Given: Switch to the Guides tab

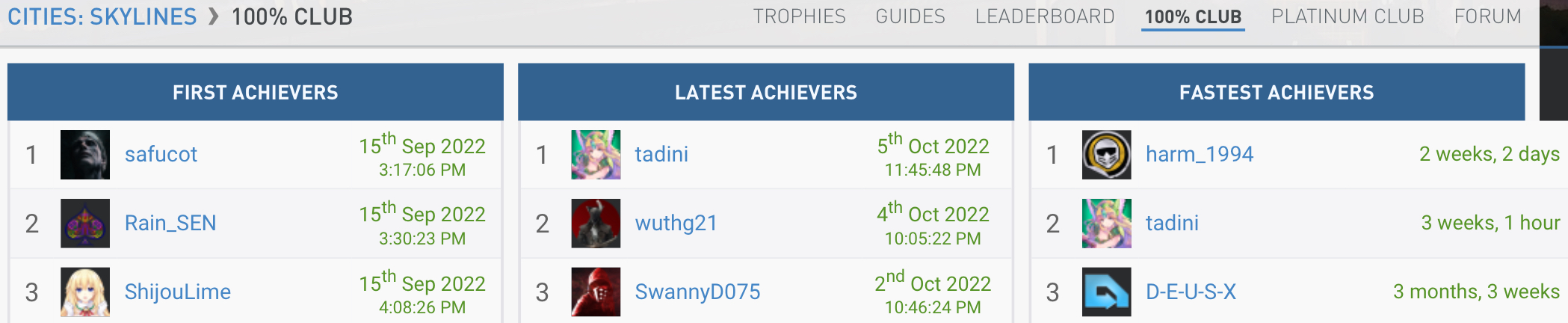Looking at the screenshot, I should pyautogui.click(x=910, y=16).
